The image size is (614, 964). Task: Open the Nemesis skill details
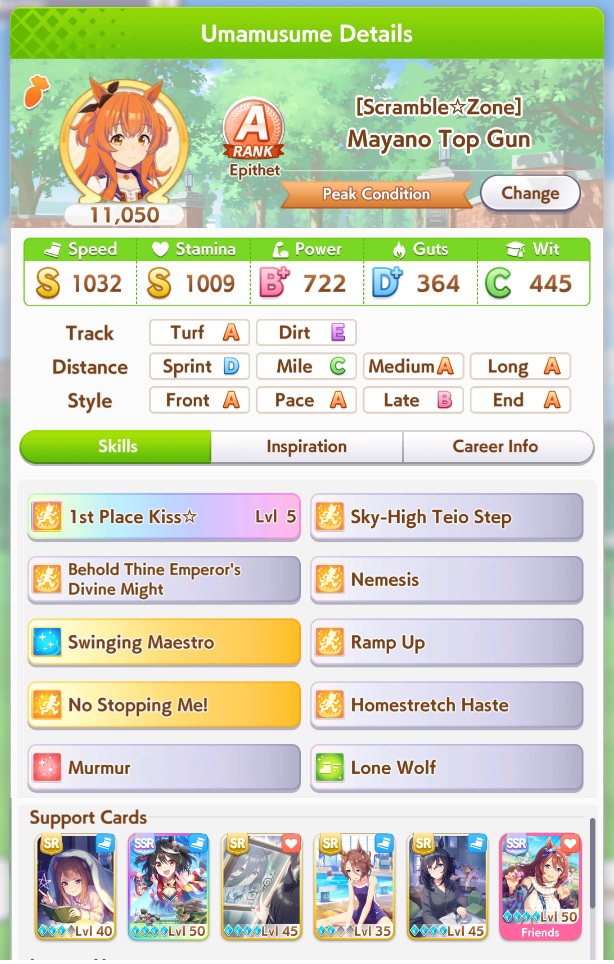(x=446, y=580)
